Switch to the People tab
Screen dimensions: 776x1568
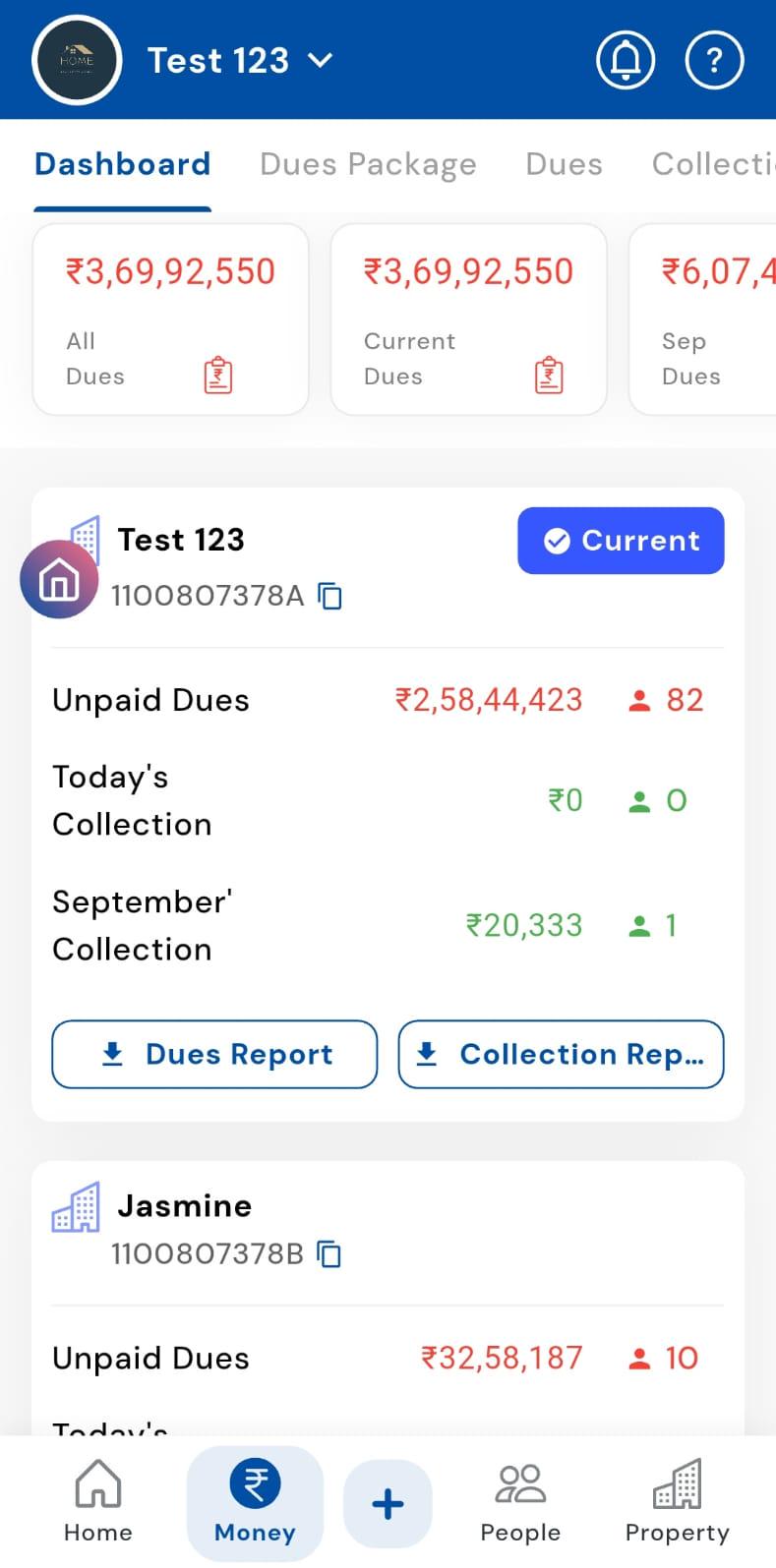(520, 1502)
